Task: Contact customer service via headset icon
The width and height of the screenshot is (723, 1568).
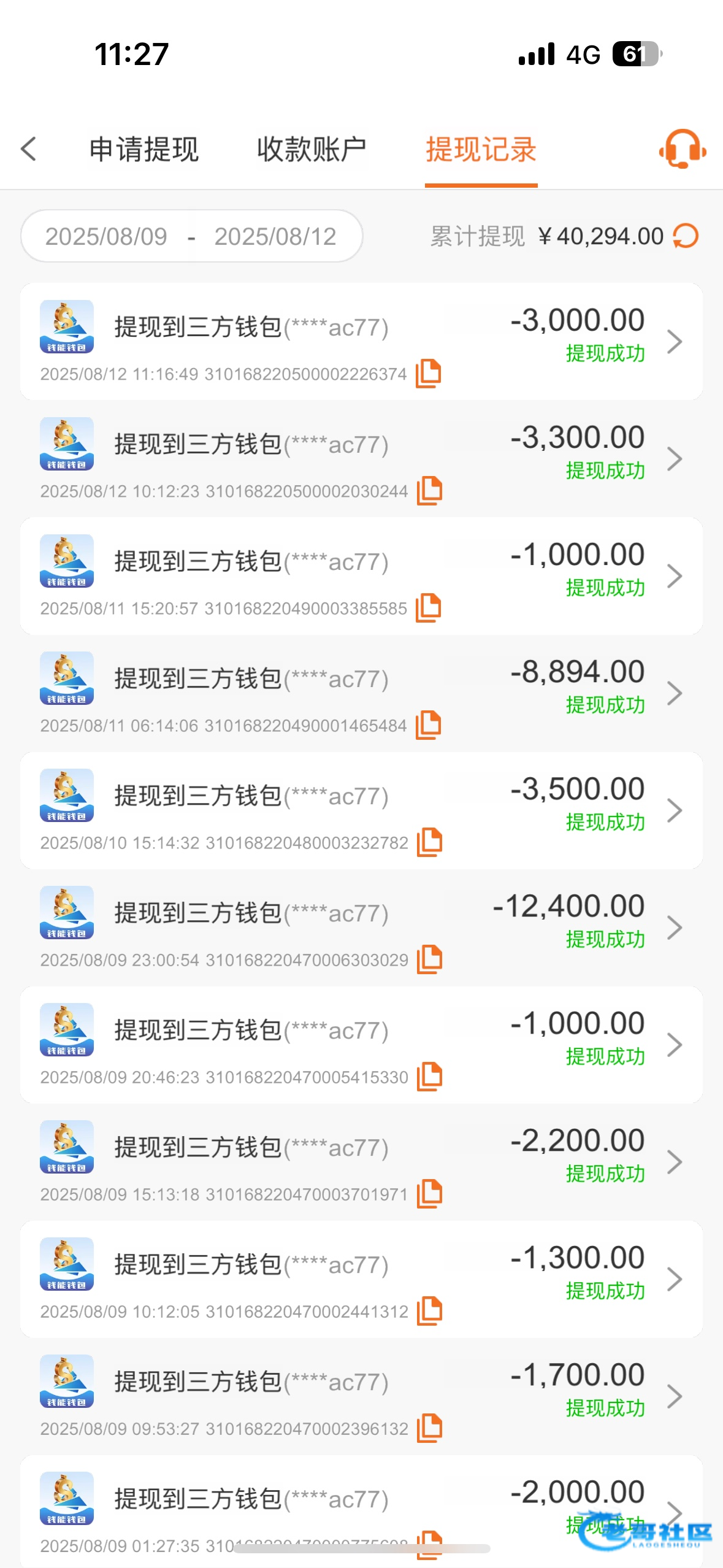Action: coord(682,149)
